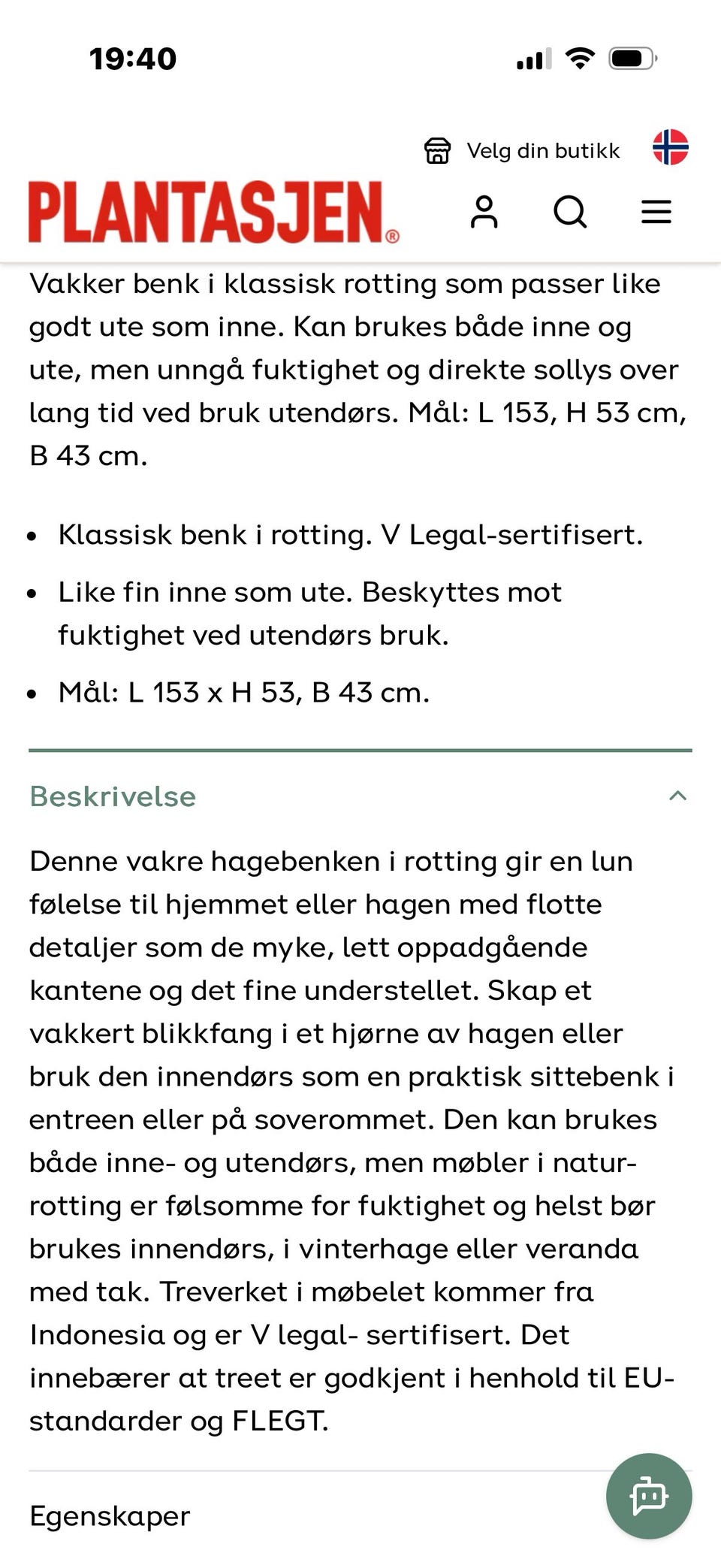Switch to store selection via Velg din butikk
Viewport: 721px width, 1568px height.
click(x=542, y=150)
